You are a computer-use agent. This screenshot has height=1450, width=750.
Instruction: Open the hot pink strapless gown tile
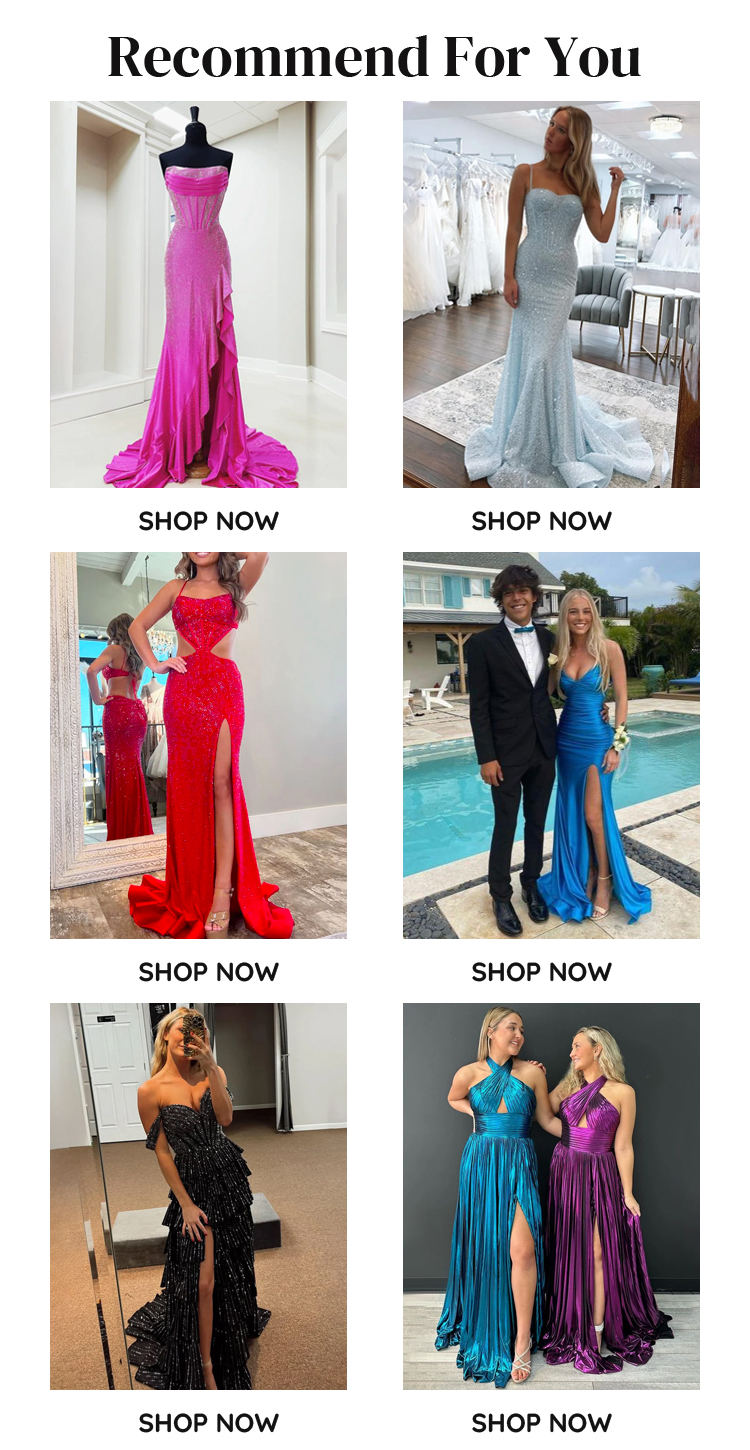[198, 294]
